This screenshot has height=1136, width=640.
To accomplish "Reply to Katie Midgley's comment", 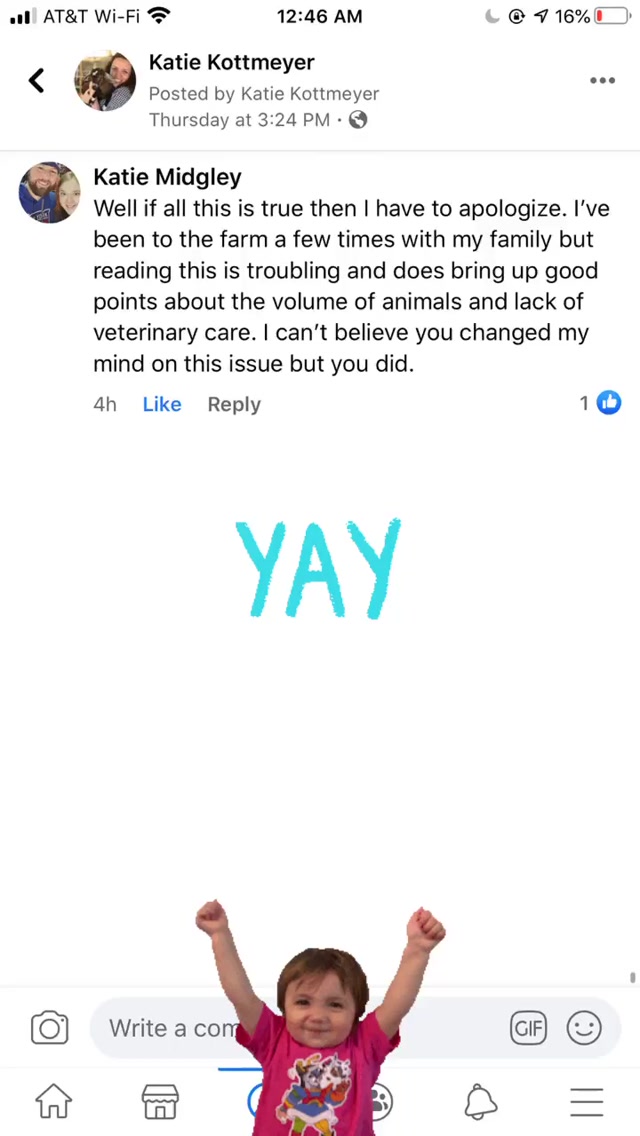I will tap(234, 404).
